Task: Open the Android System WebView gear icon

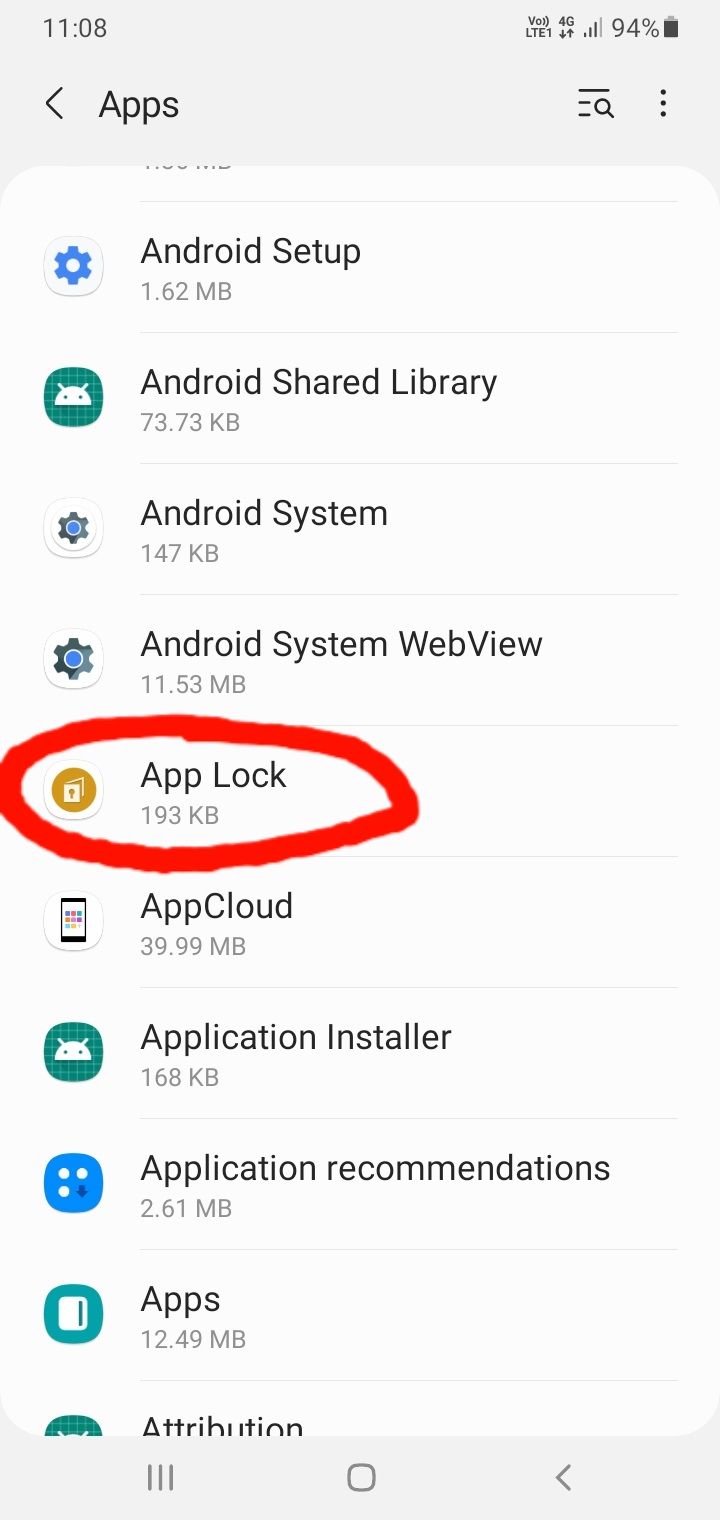Action: 73,659
